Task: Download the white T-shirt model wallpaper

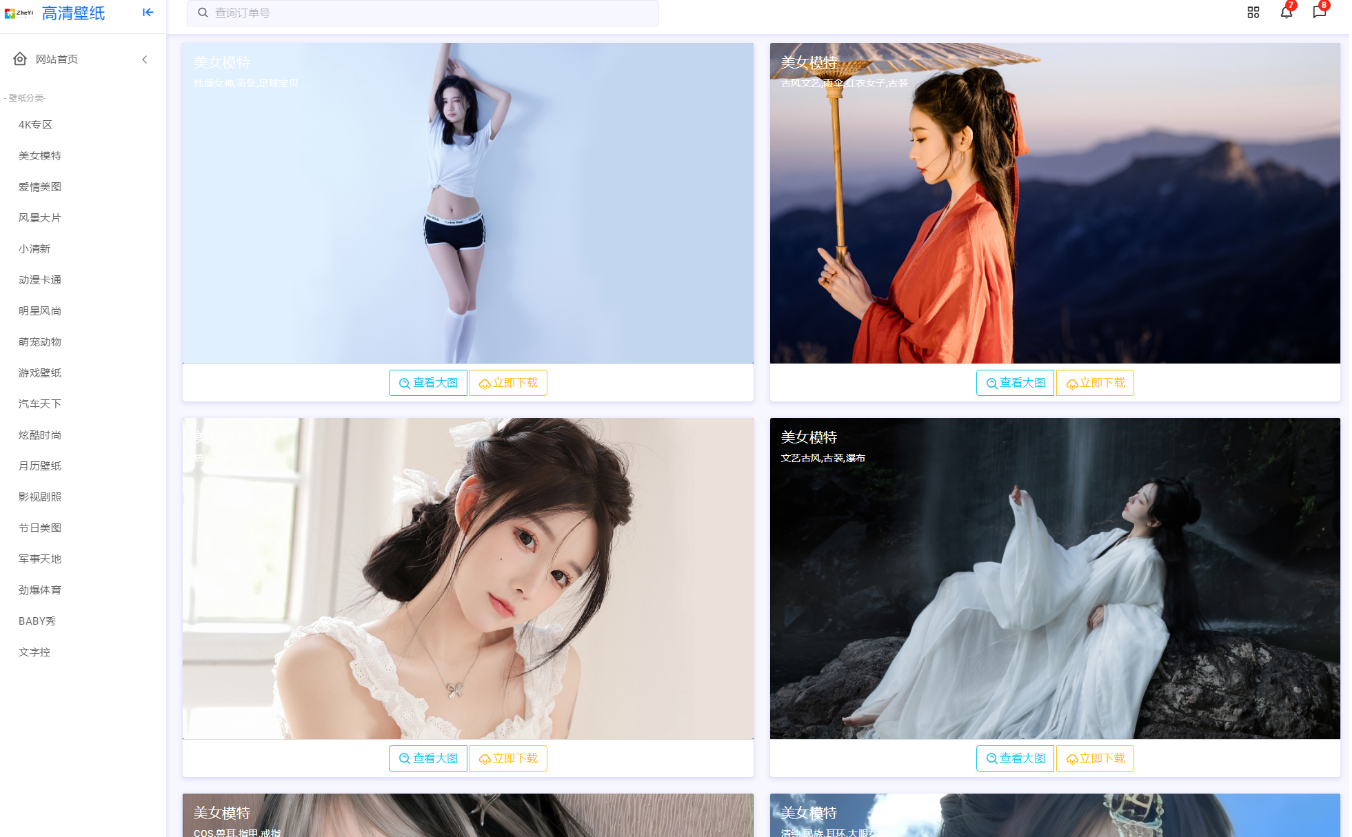Action: [x=508, y=383]
